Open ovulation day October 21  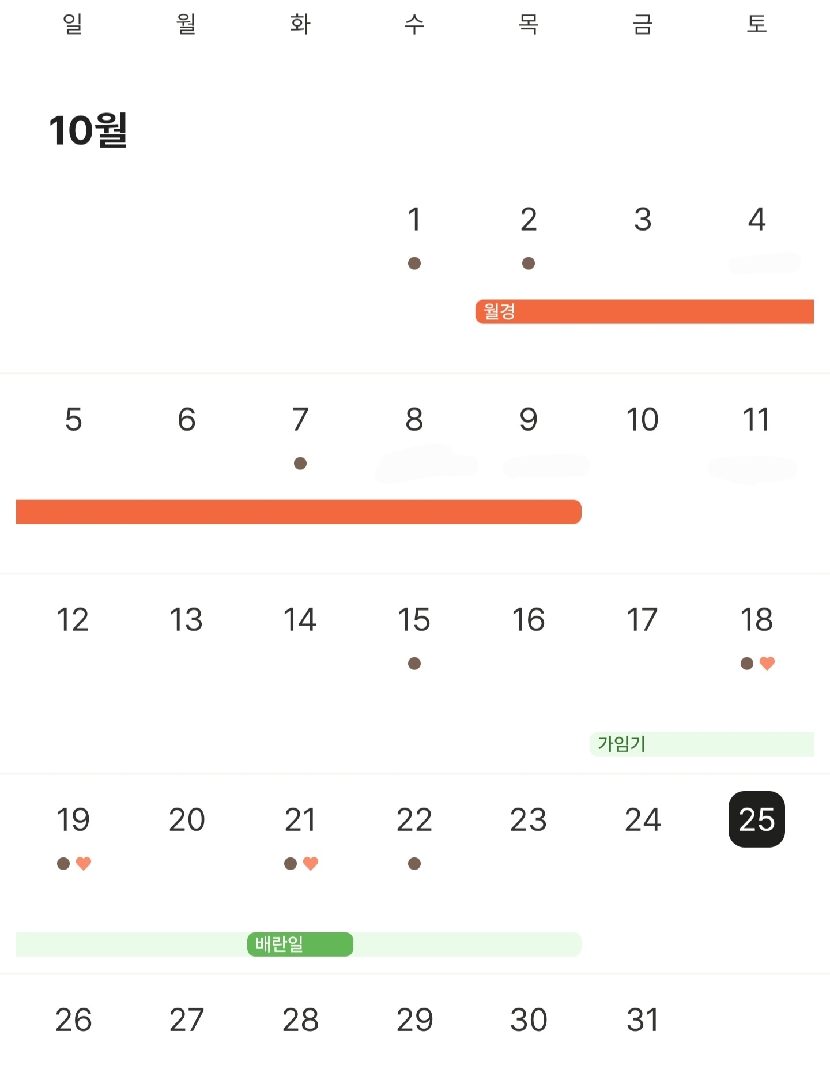coord(300,820)
